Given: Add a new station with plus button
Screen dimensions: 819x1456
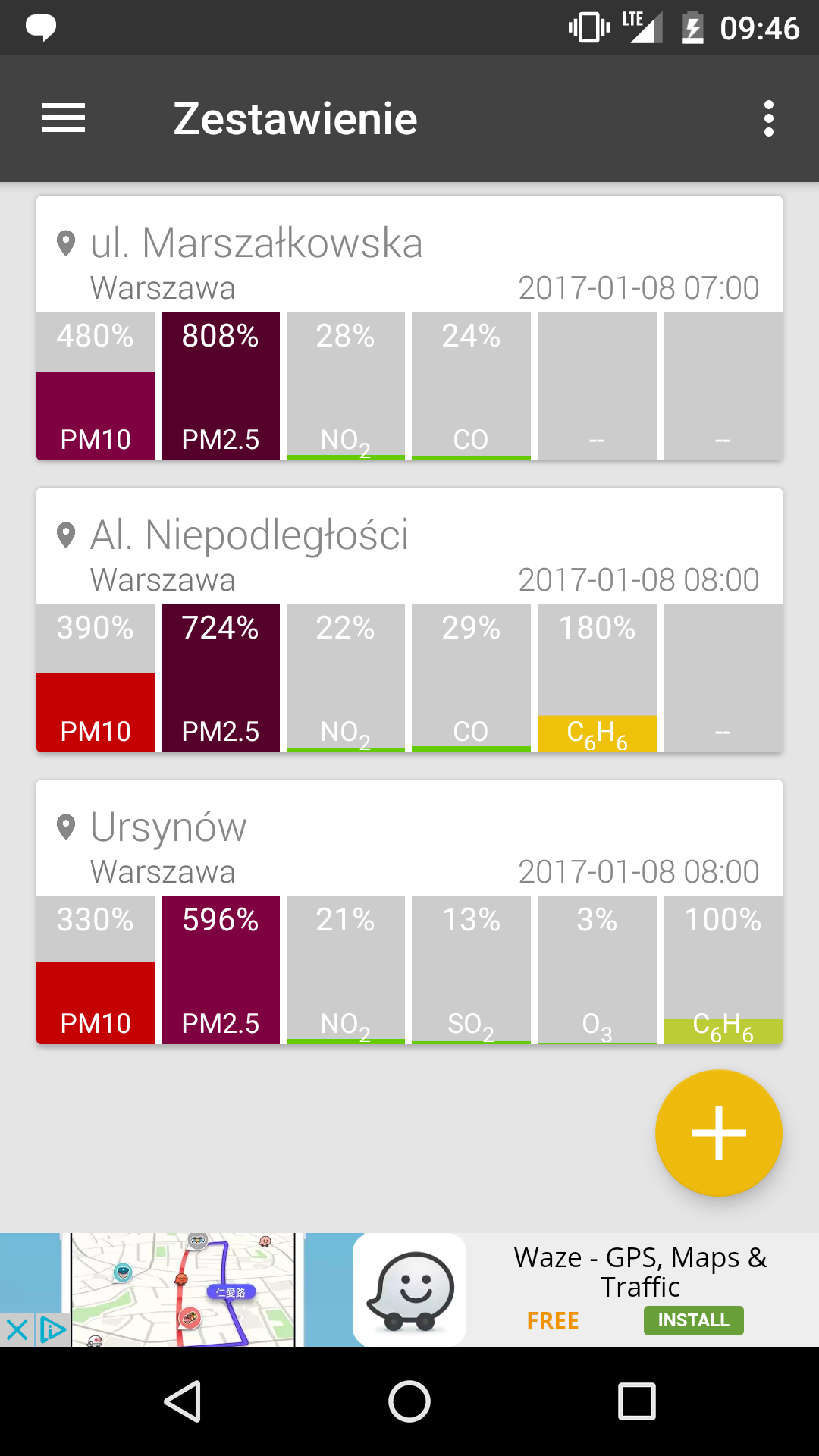Looking at the screenshot, I should (718, 1132).
